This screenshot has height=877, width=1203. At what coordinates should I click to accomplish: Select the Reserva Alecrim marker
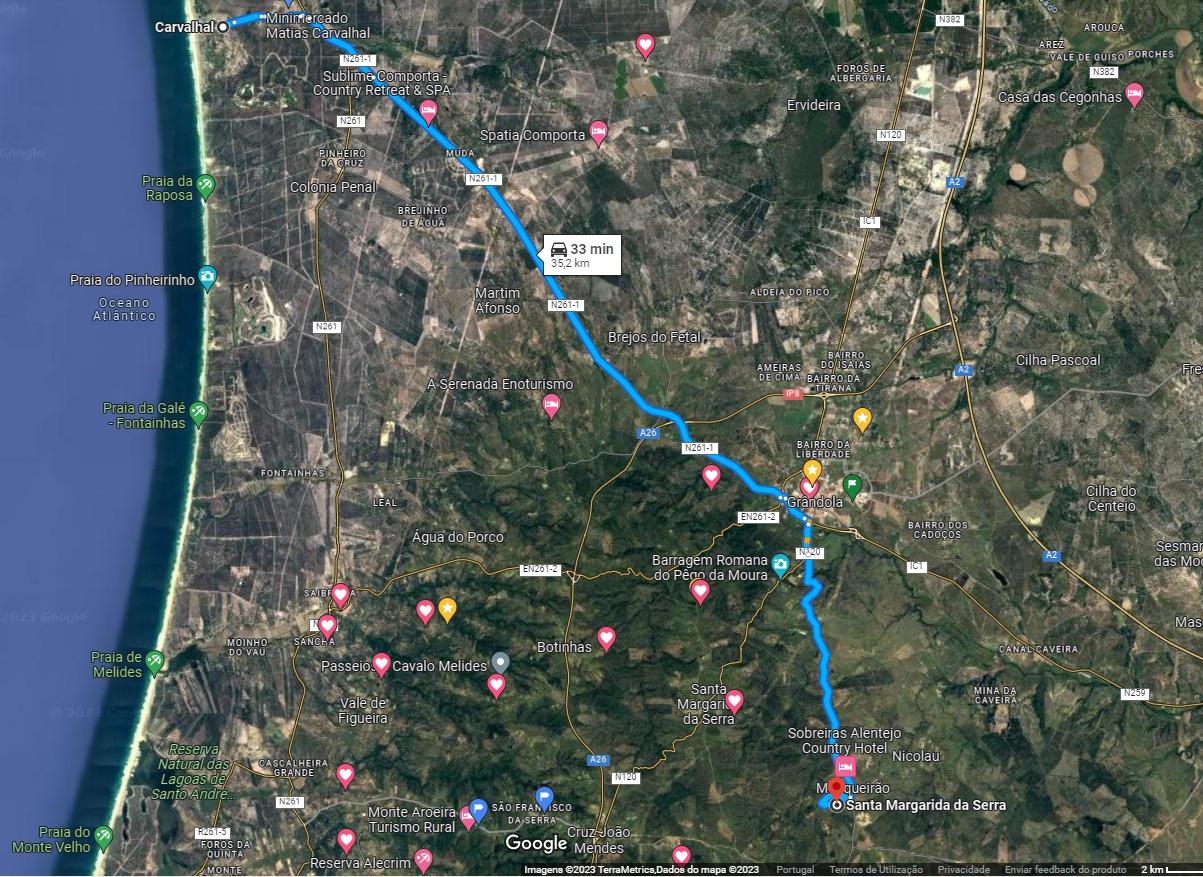point(424,859)
